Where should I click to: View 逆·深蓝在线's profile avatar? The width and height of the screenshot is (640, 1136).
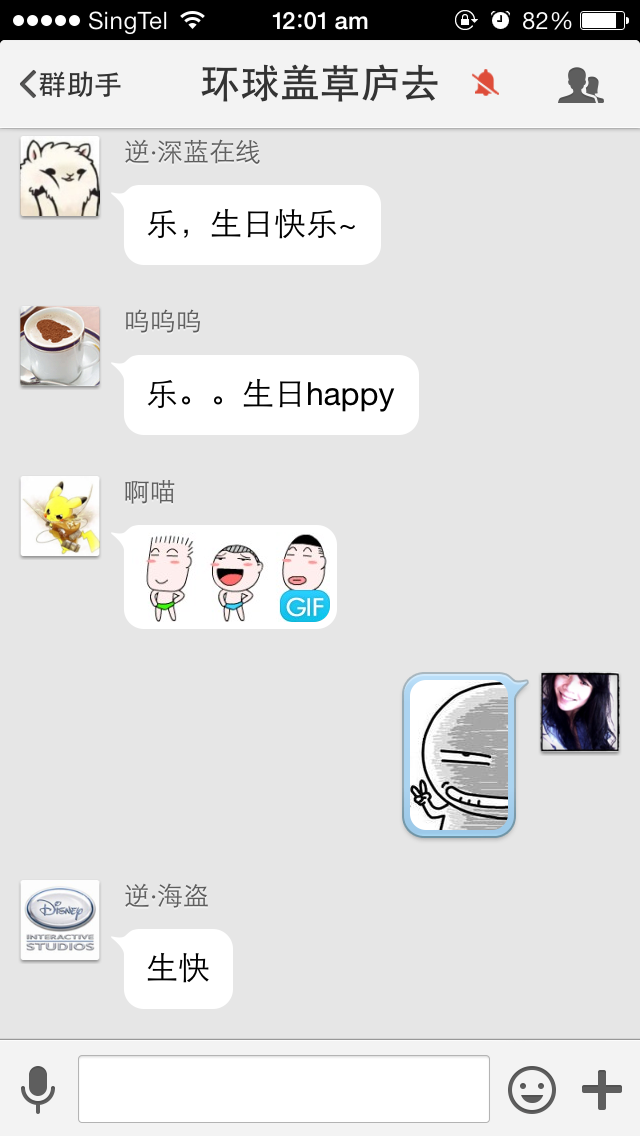[60, 176]
